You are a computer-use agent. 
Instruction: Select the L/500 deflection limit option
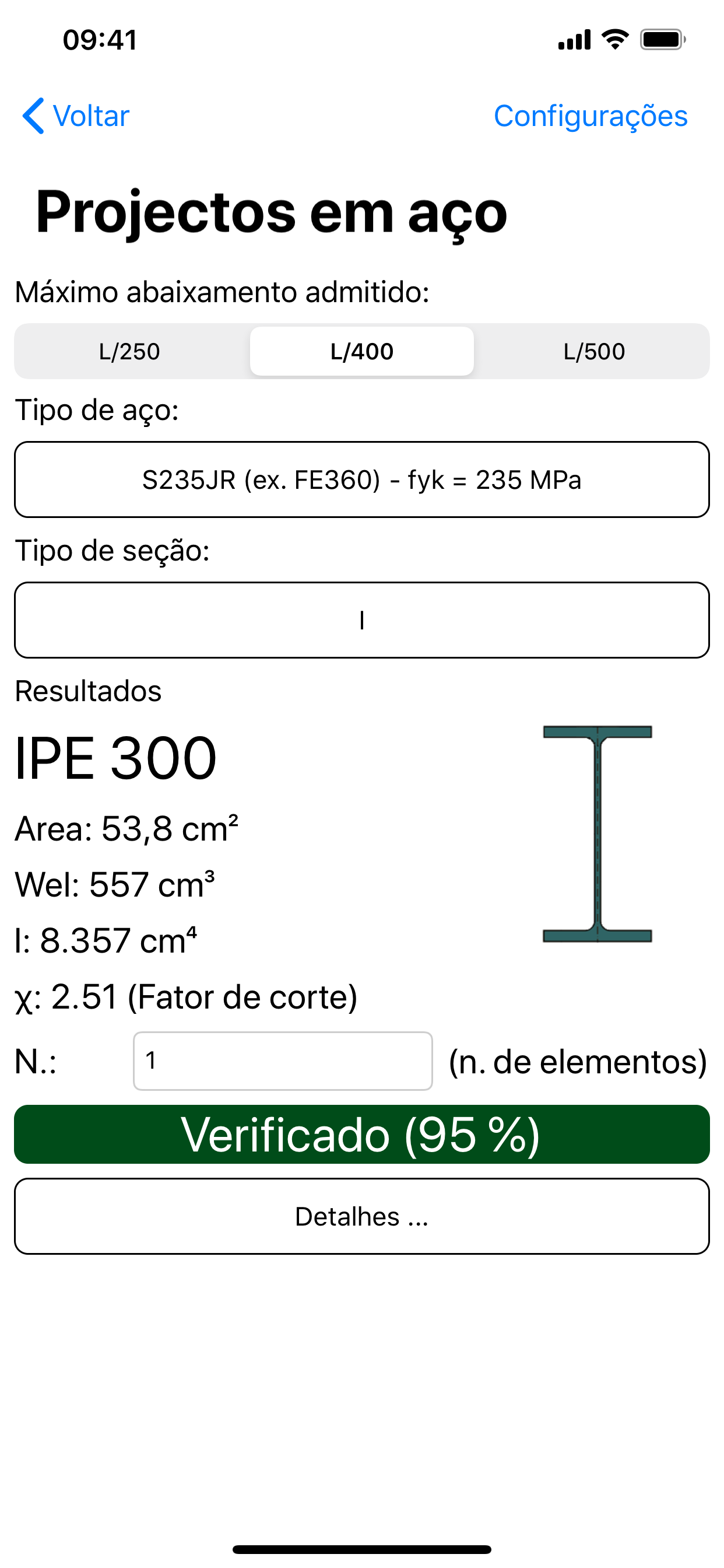tap(595, 351)
